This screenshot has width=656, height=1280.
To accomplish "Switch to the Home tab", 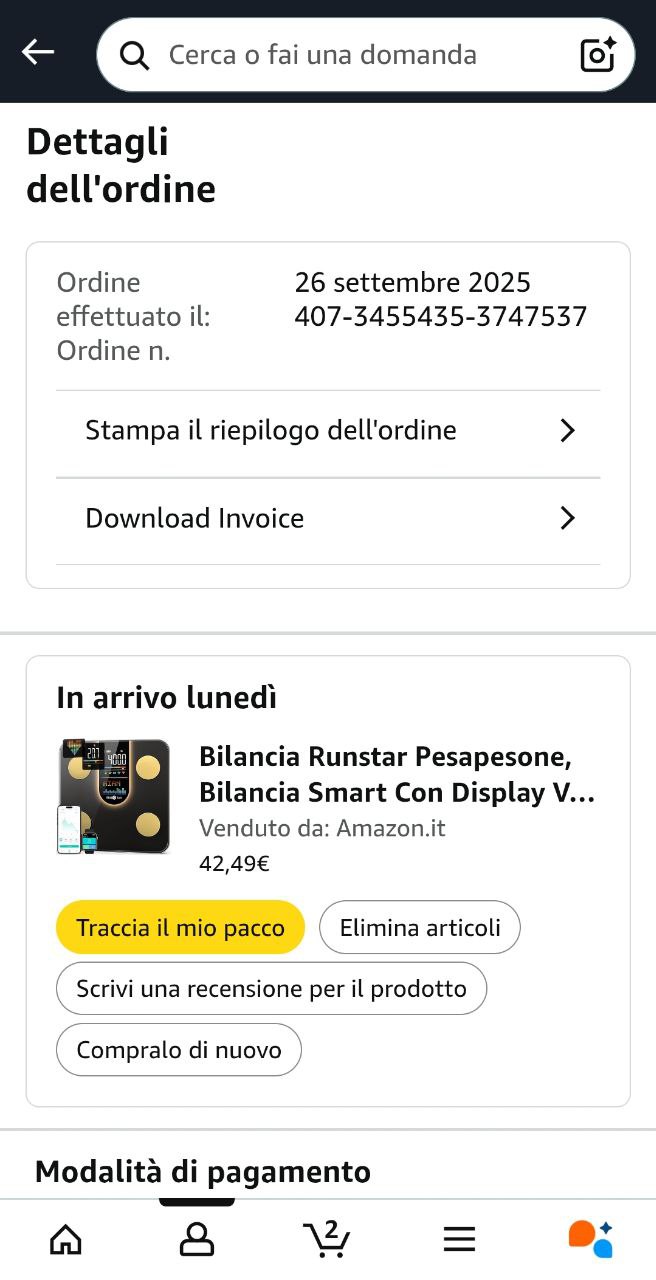I will pyautogui.click(x=66, y=1239).
